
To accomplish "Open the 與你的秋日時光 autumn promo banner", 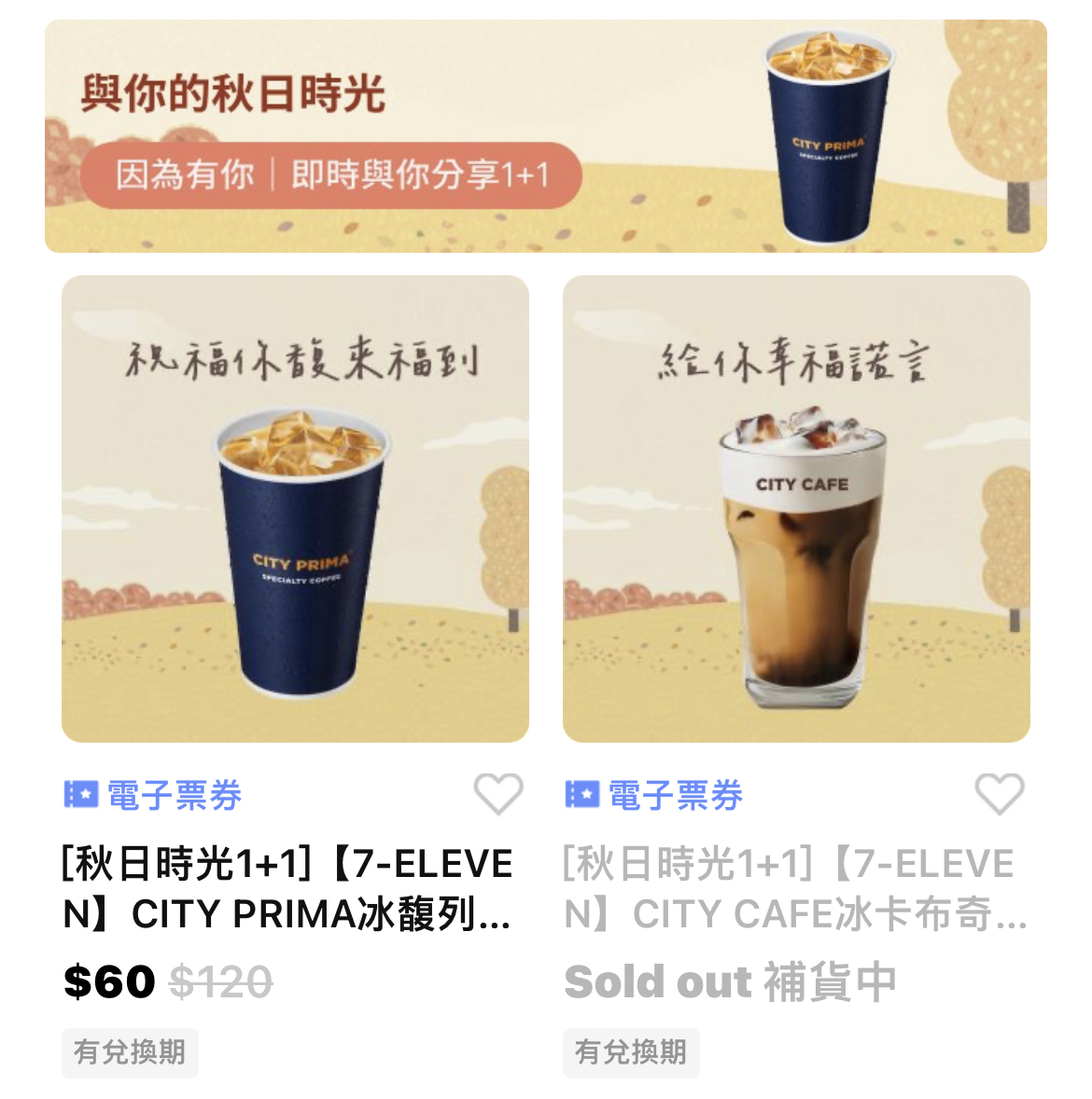I will click(x=545, y=136).
